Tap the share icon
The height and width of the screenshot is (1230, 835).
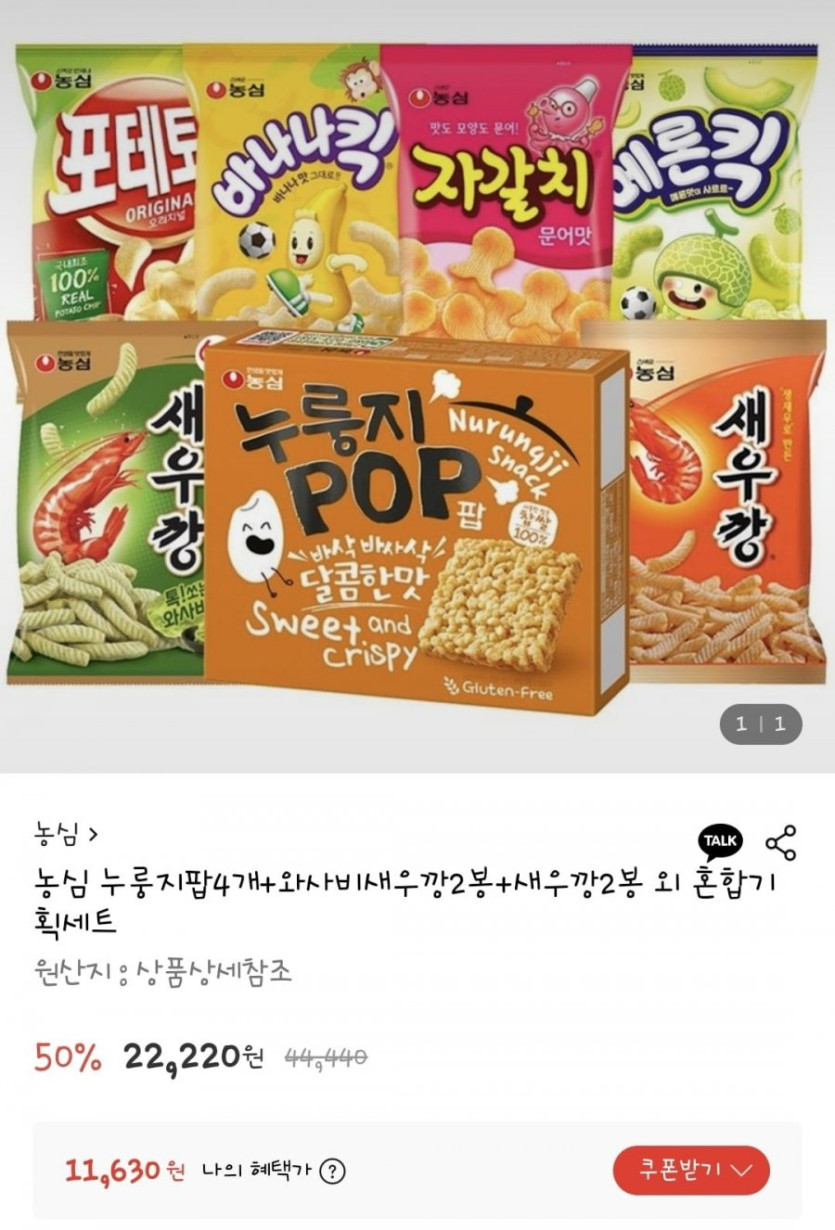click(780, 843)
